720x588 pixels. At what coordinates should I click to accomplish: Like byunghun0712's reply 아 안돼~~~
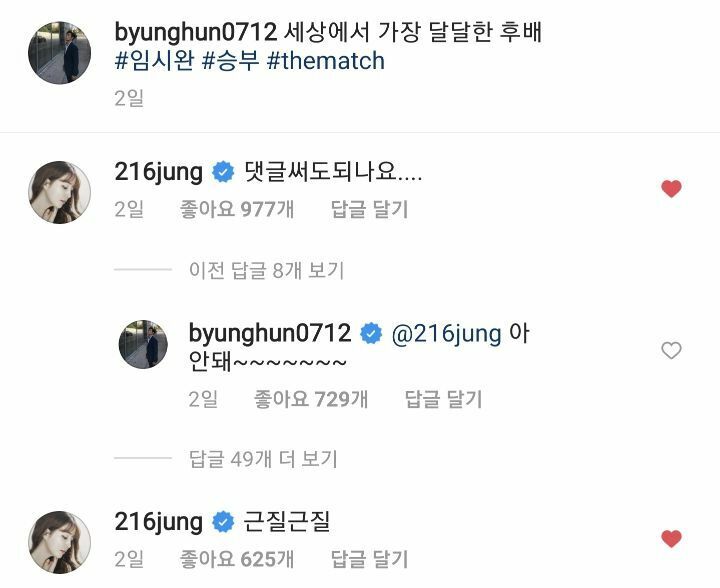[x=672, y=350]
